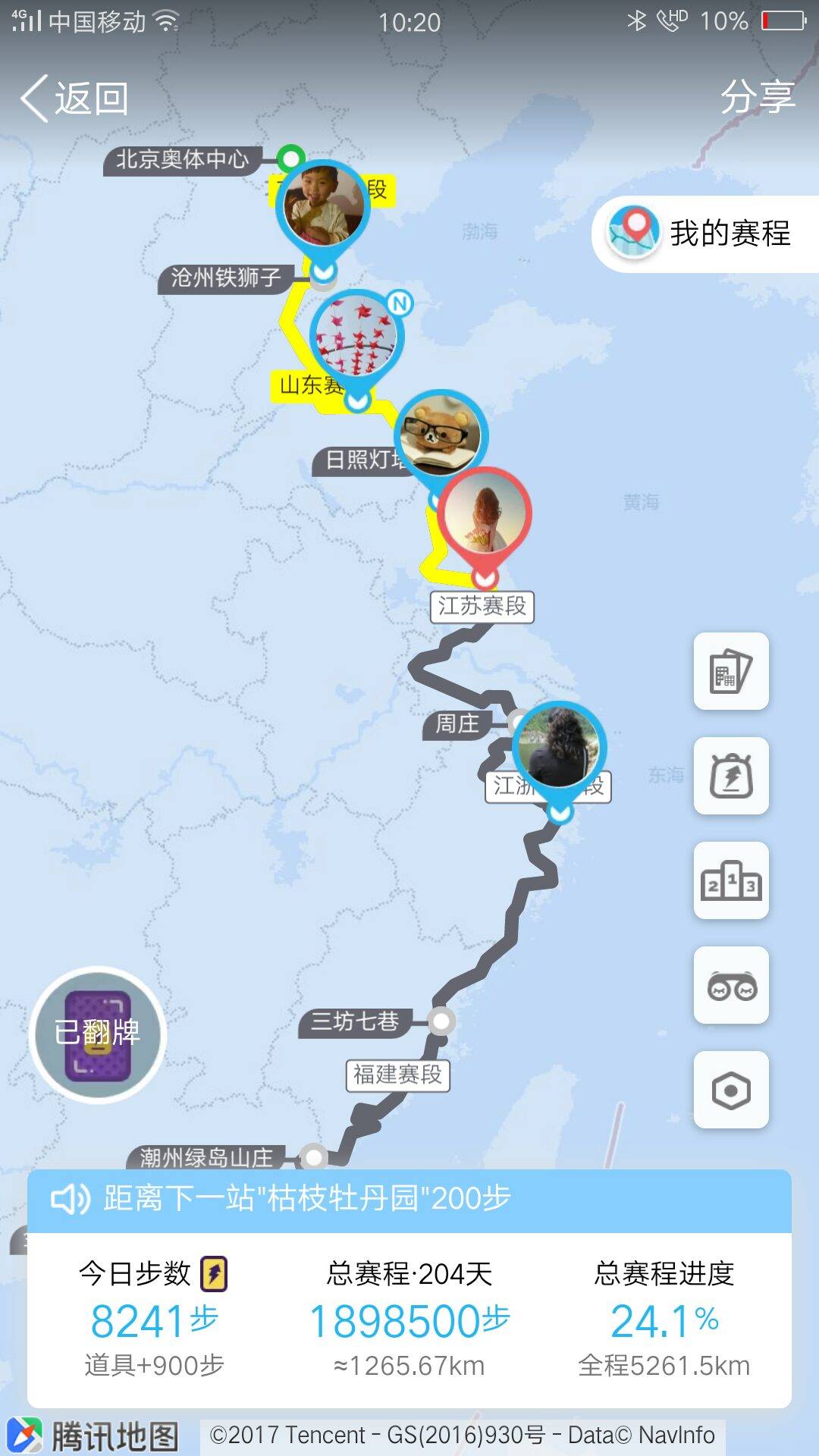View the ranking leaderboard
The width and height of the screenshot is (819, 1456).
(731, 880)
